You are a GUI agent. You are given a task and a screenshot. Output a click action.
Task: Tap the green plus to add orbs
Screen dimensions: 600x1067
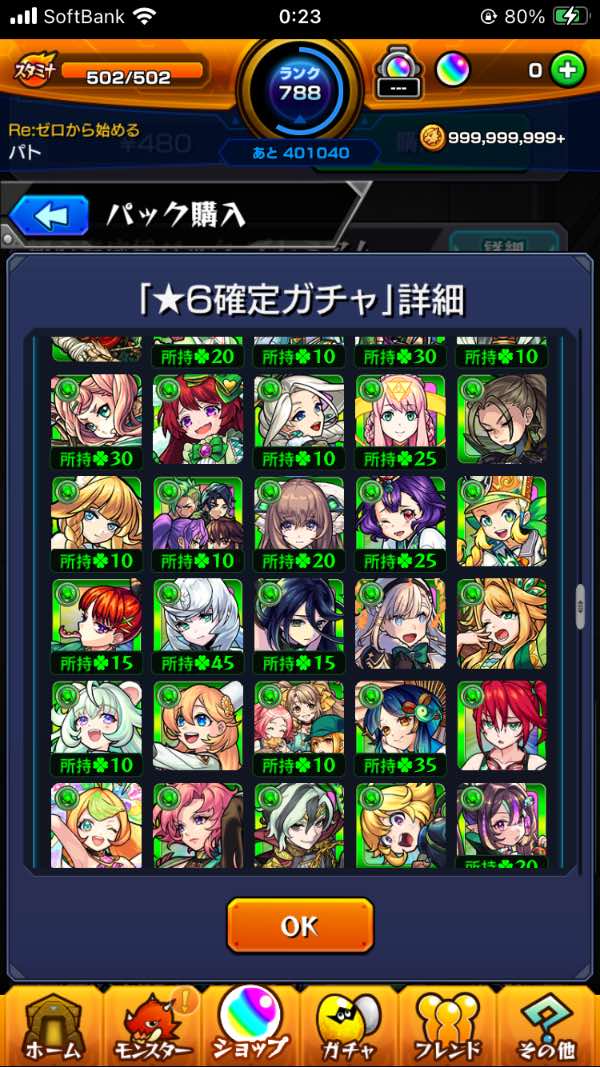click(567, 71)
